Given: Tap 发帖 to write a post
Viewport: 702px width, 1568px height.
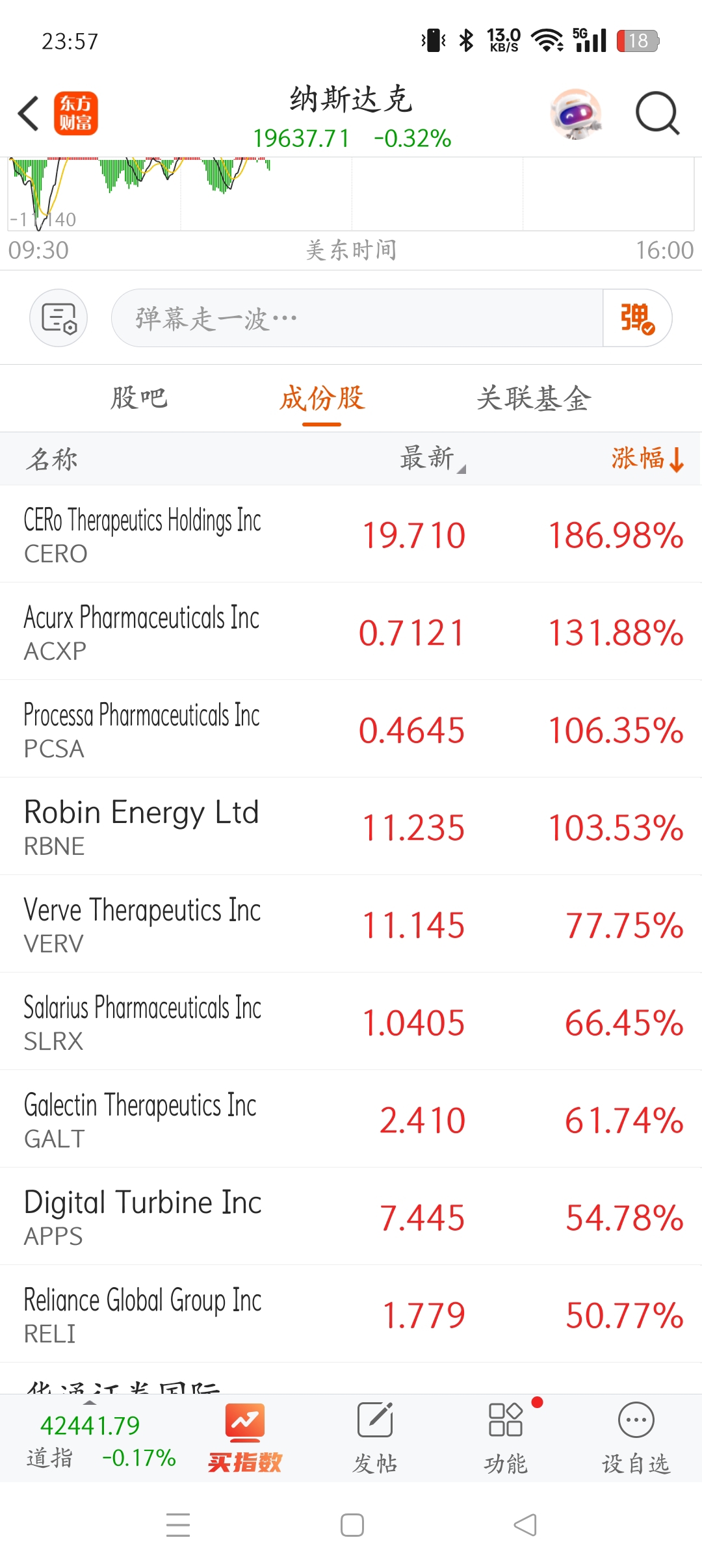Looking at the screenshot, I should click(375, 1438).
